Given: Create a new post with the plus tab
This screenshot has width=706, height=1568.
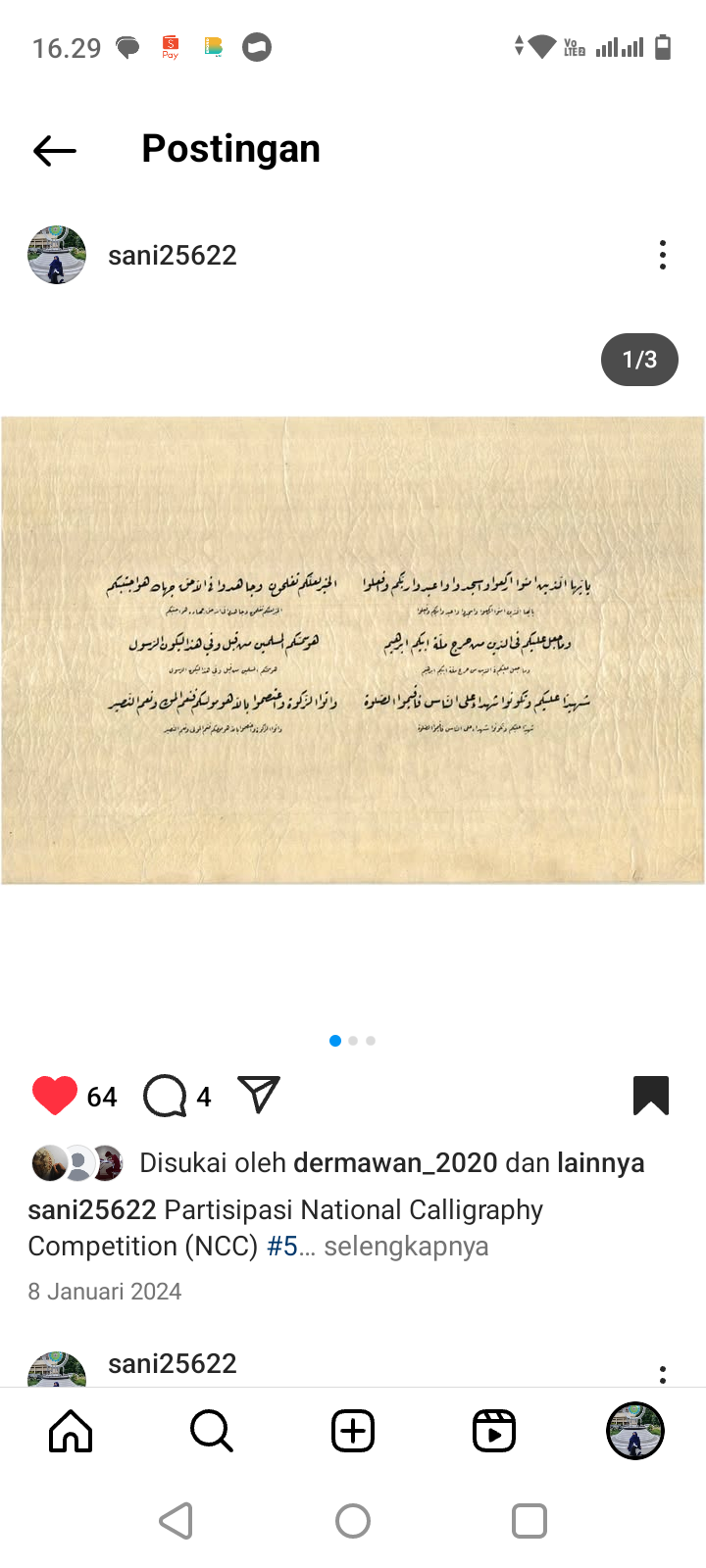Looking at the screenshot, I should tap(353, 1432).
